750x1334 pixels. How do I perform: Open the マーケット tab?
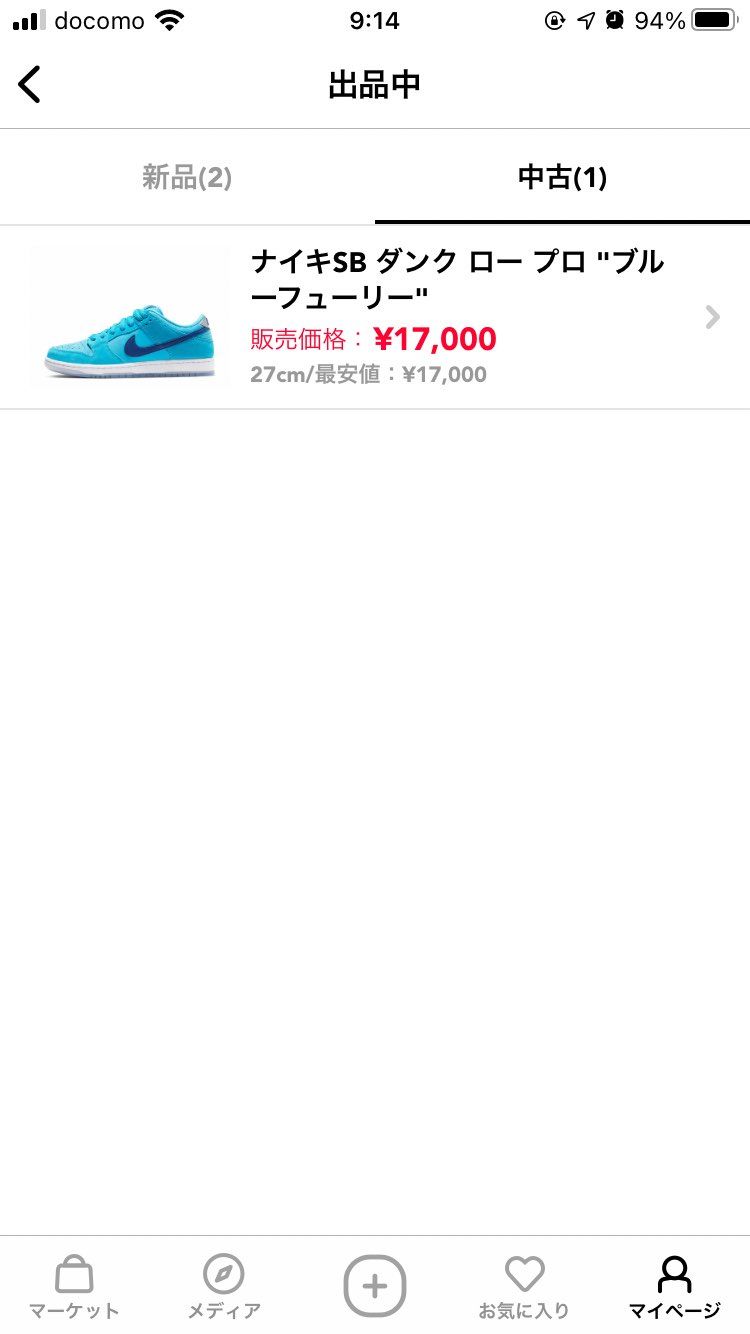74,1286
